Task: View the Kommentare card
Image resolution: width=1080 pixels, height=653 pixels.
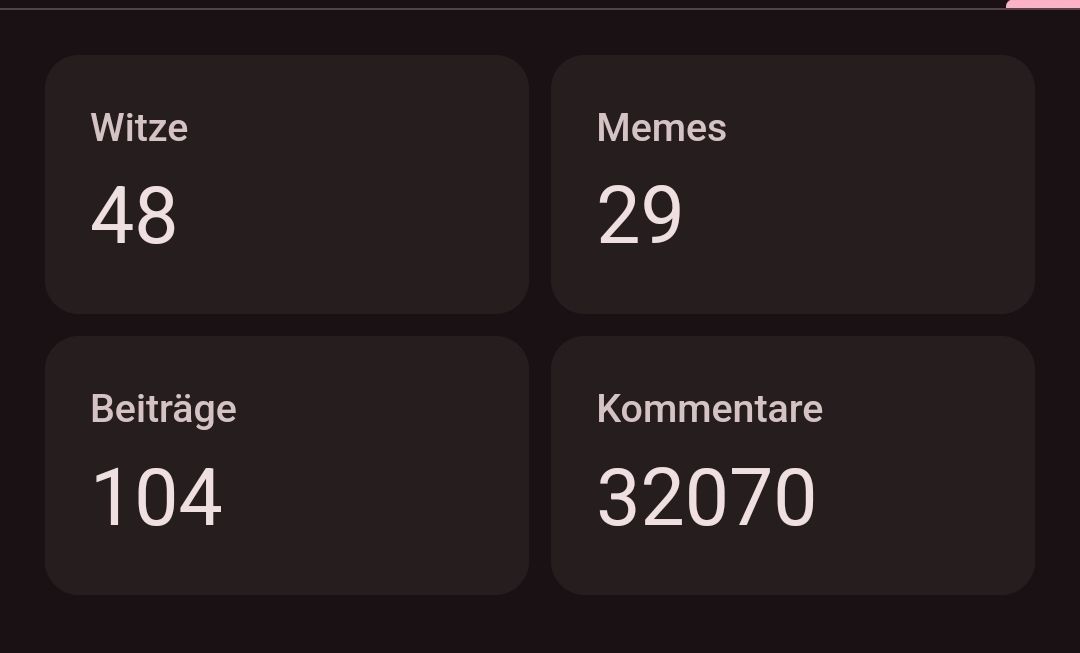Action: click(792, 466)
